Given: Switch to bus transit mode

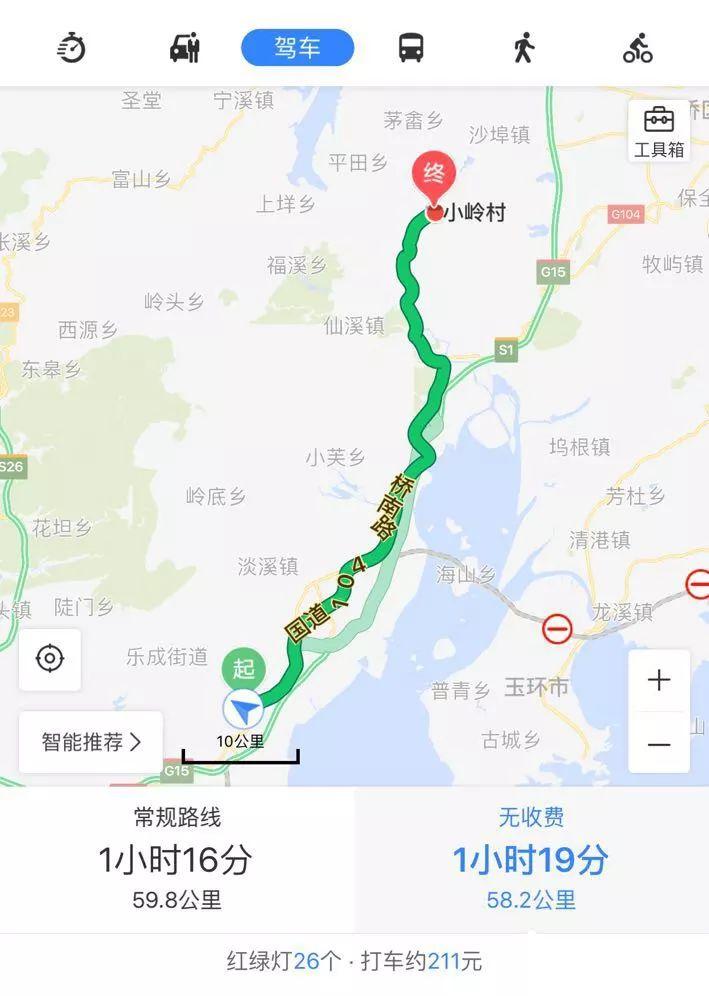Looking at the screenshot, I should click(411, 47).
